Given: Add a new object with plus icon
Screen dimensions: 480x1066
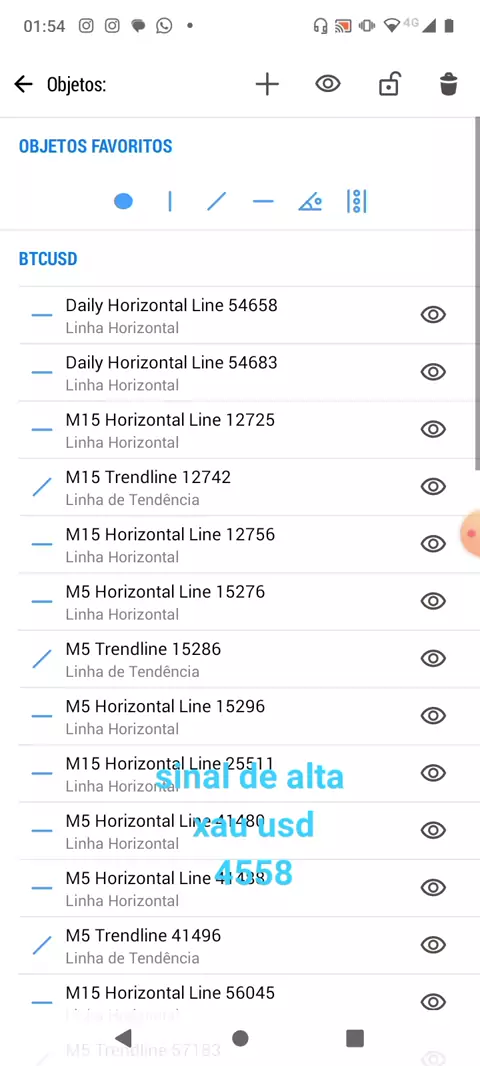Looking at the screenshot, I should click(267, 84).
